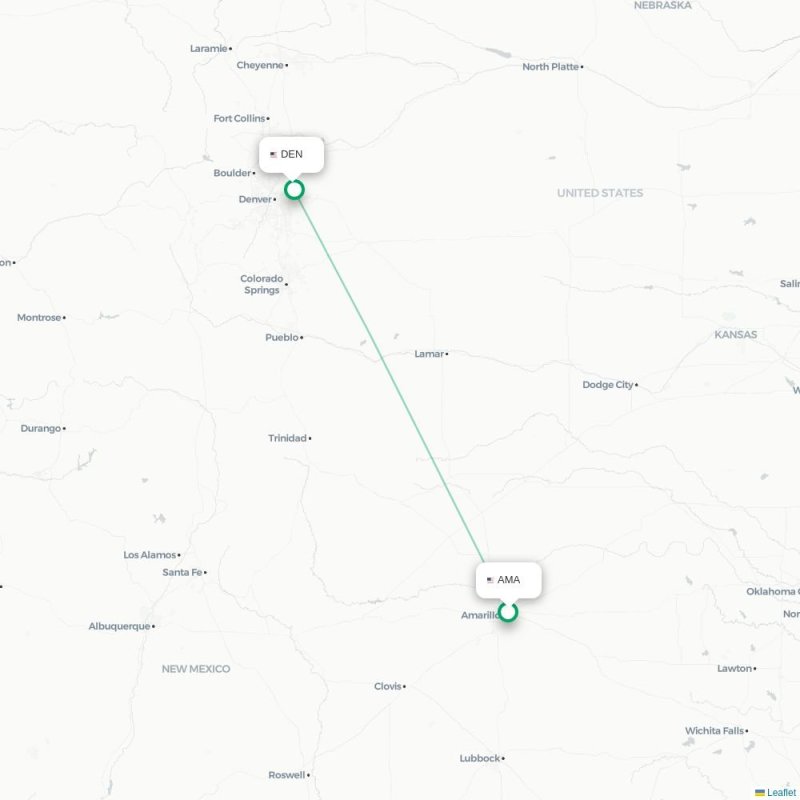Open the Leaflet attribution link
This screenshot has height=800, width=800.
(x=781, y=792)
